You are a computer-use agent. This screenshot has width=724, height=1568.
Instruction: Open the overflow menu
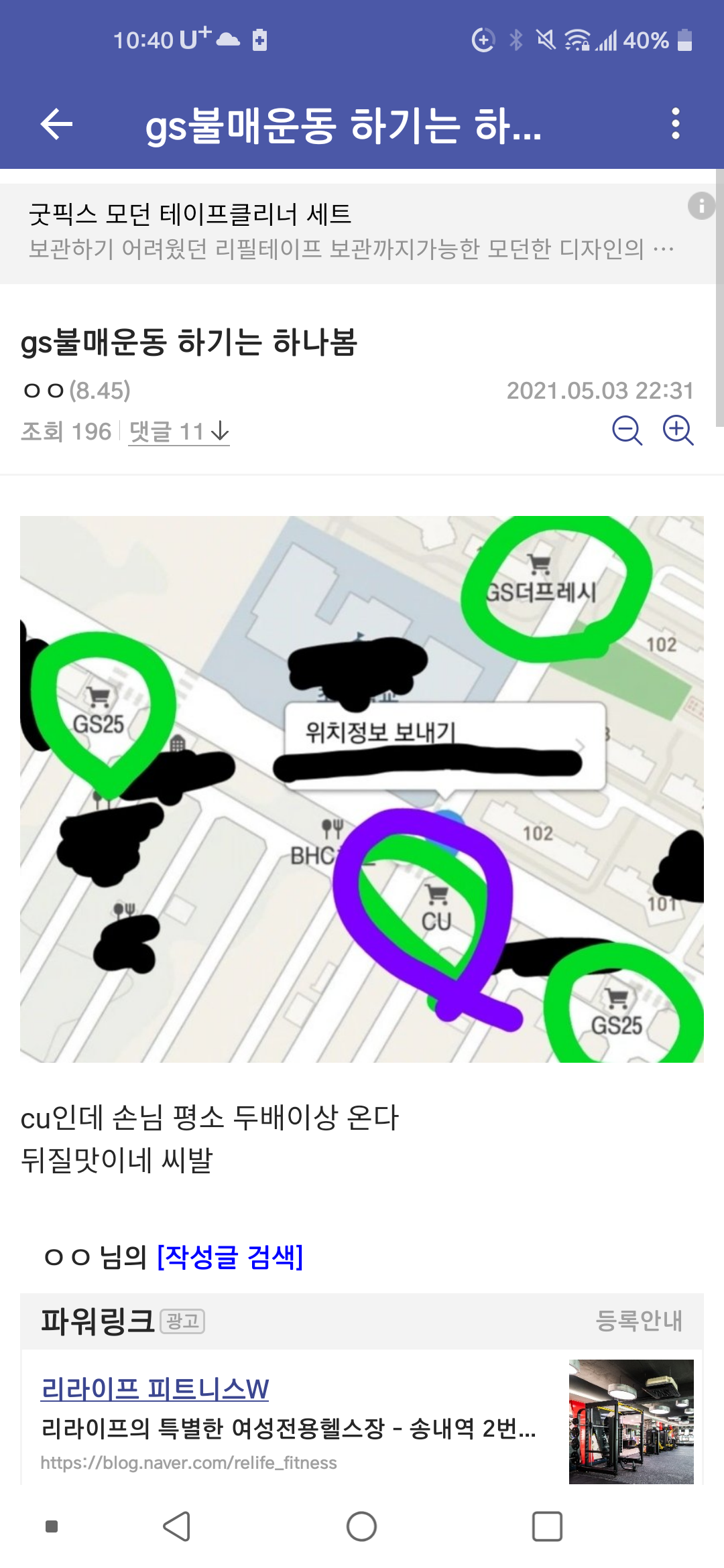coord(675,125)
